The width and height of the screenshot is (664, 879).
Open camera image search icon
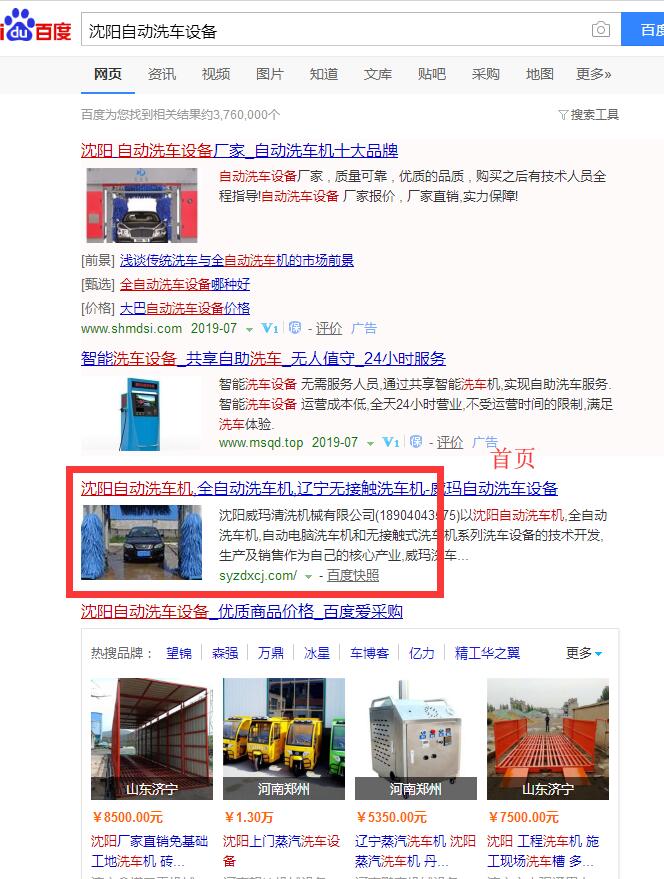pos(600,30)
